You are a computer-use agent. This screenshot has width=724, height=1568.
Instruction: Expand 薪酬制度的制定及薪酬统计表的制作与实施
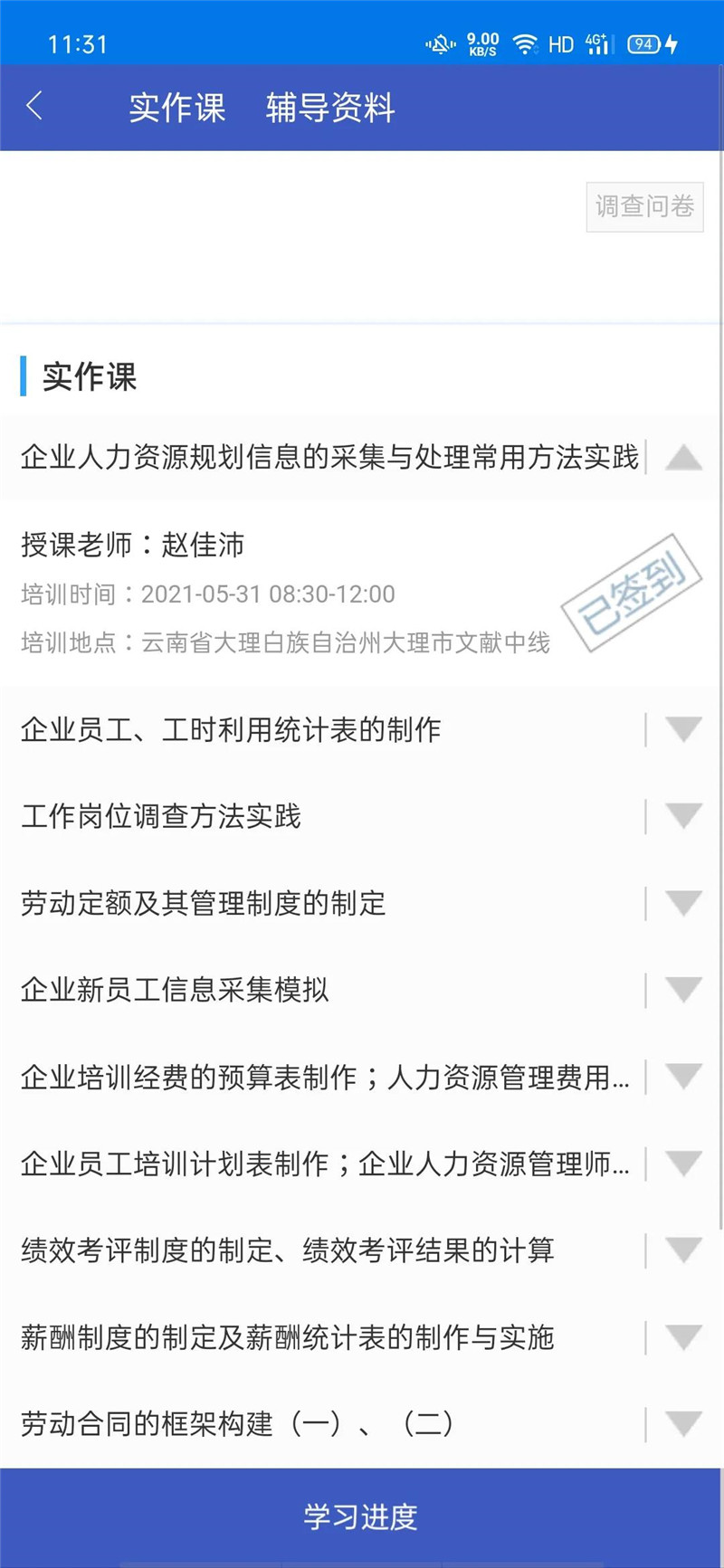683,1337
